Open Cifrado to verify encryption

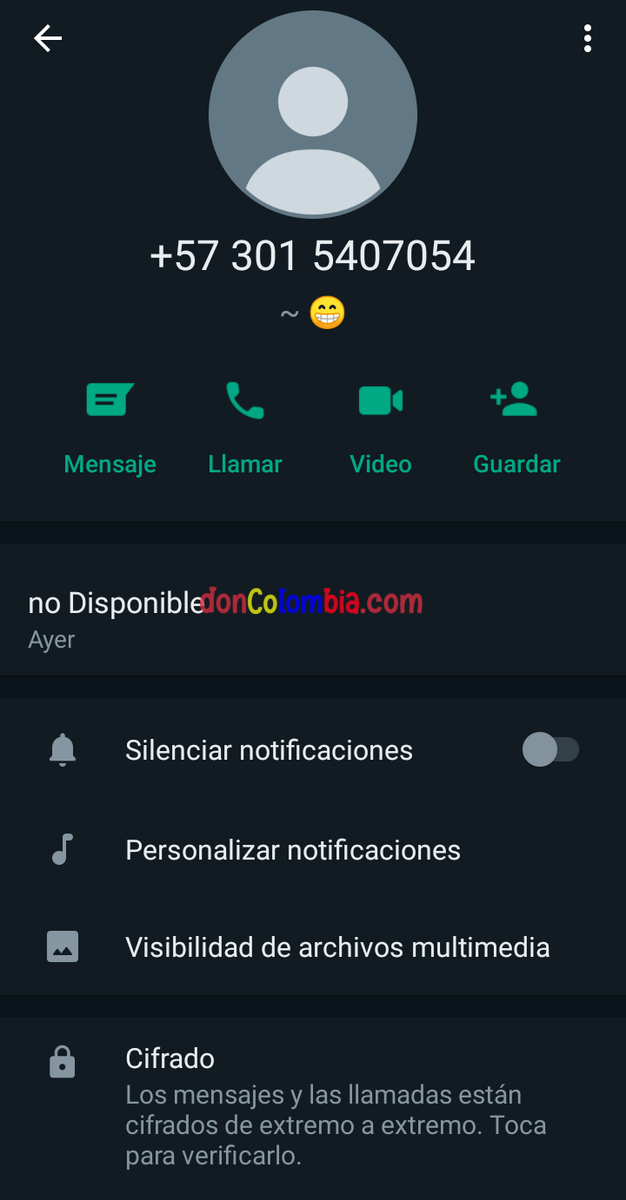pyautogui.click(x=313, y=1107)
